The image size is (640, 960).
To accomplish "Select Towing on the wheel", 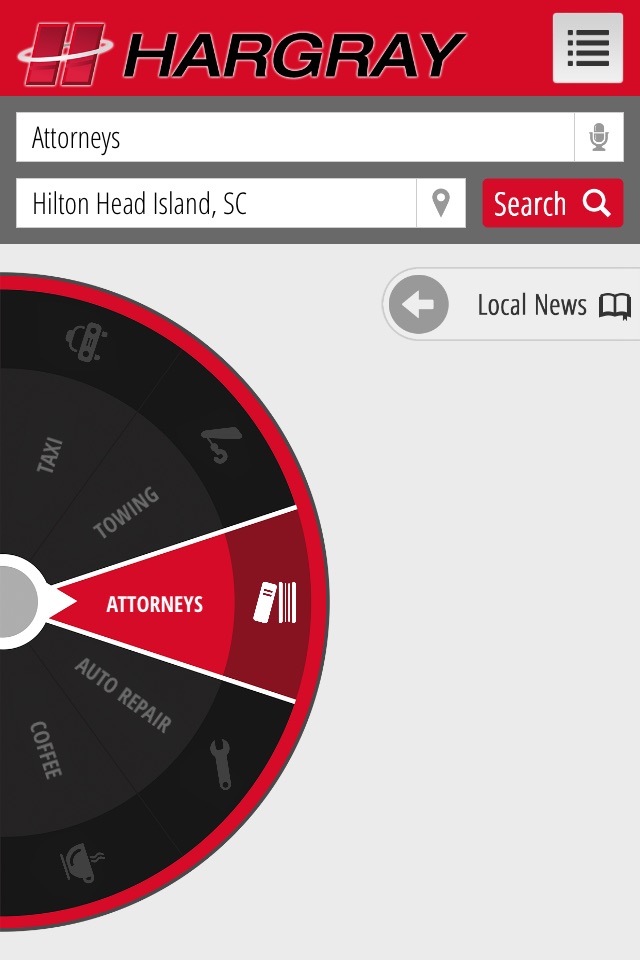I will pos(127,511).
